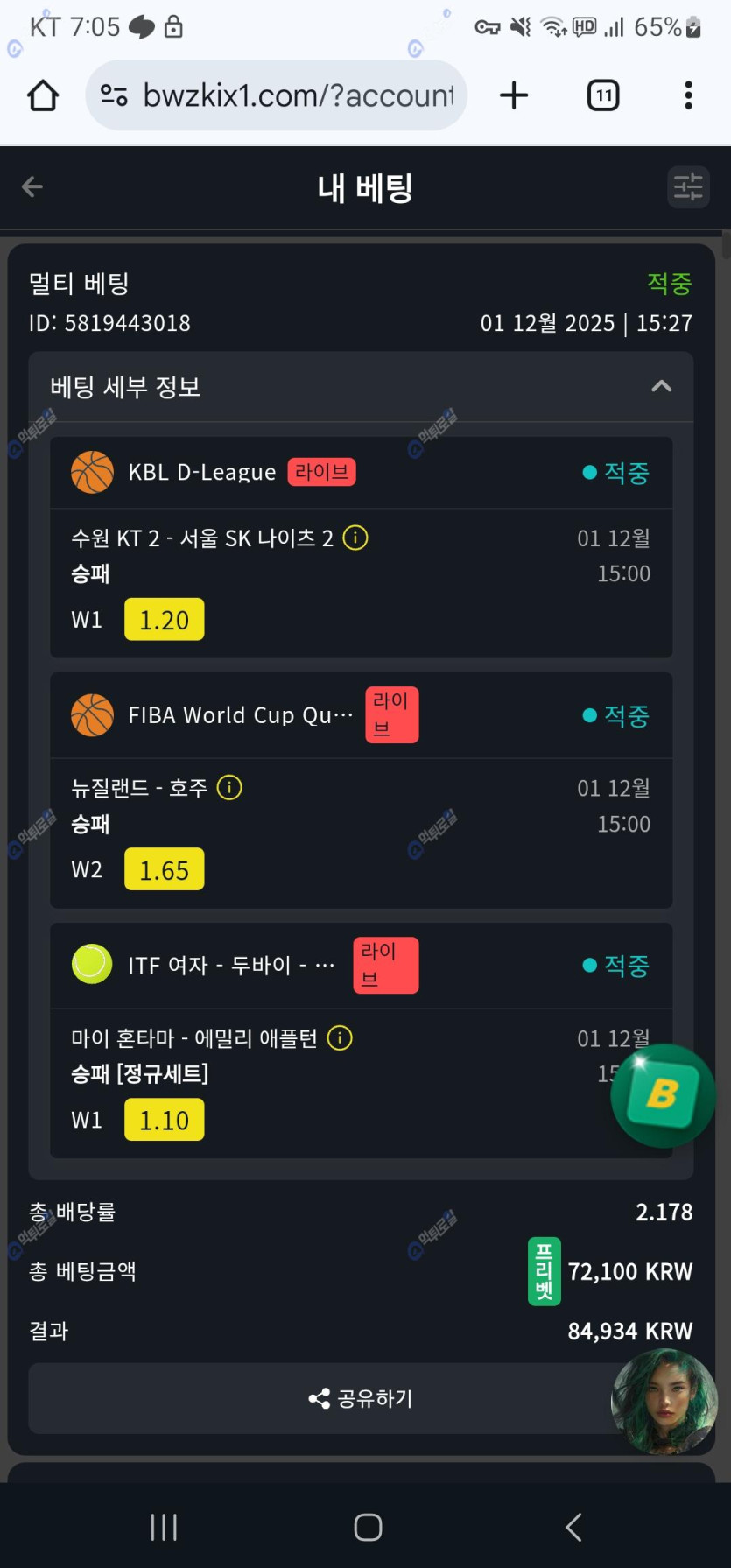The width and height of the screenshot is (731, 1568).
Task: Show info for 마이 혼타마 match
Action: pos(340,1038)
